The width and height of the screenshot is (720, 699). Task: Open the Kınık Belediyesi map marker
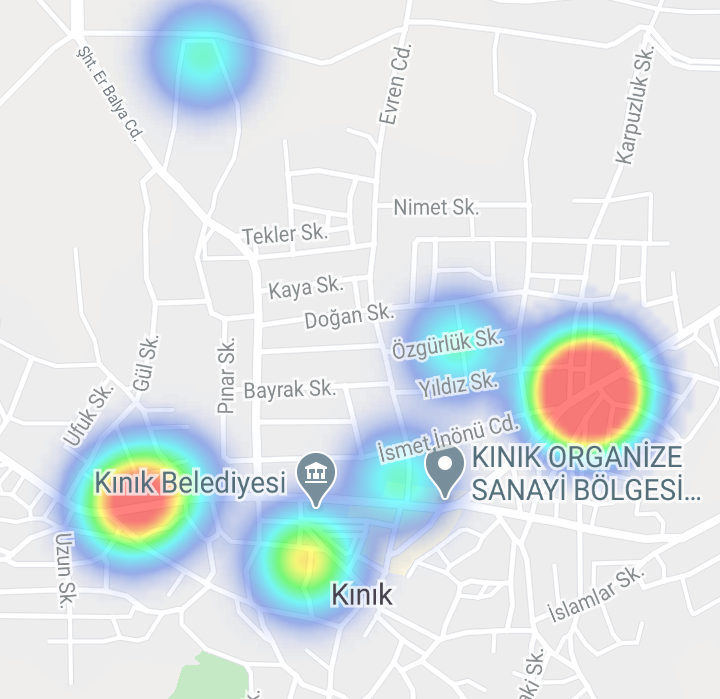tap(318, 478)
